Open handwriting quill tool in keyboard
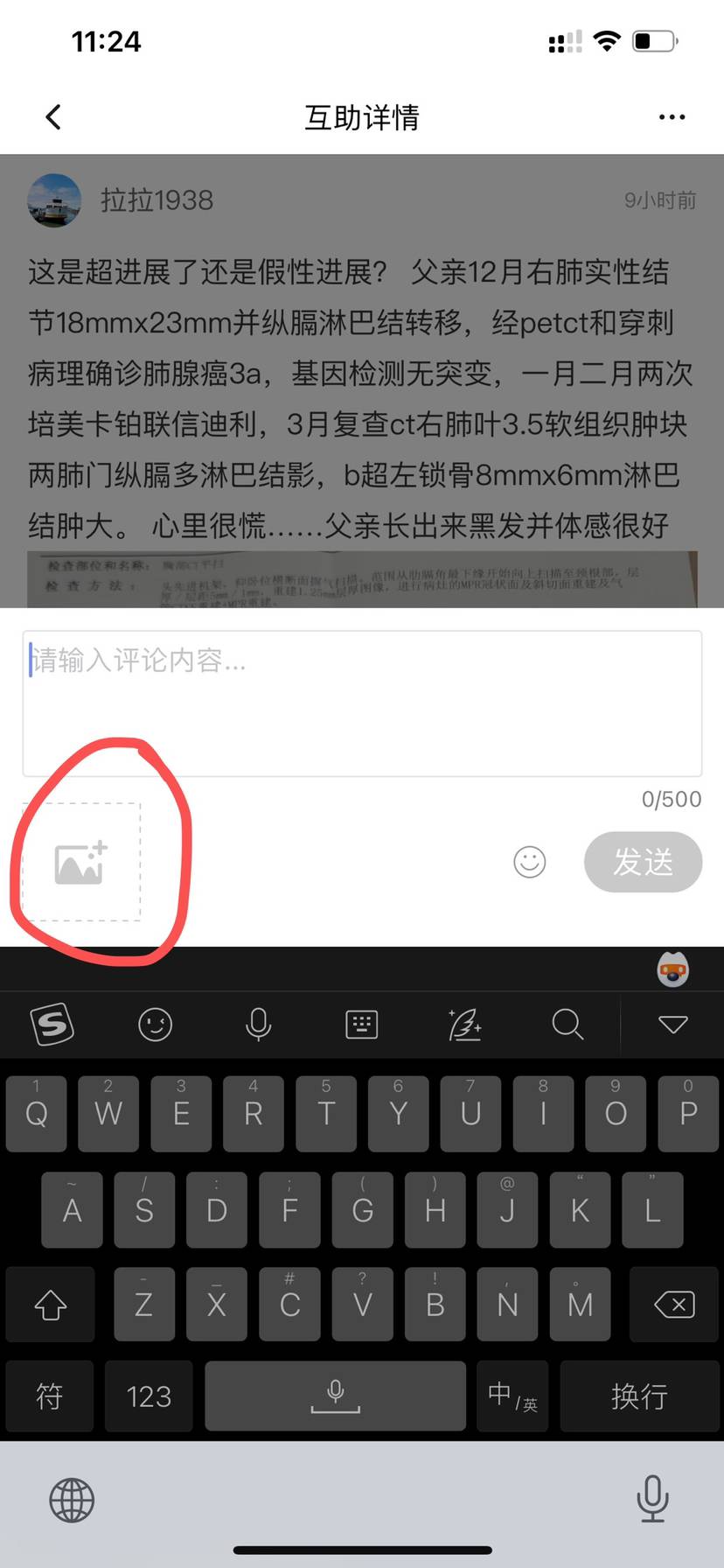Screen dimensions: 724x1568 (464, 1024)
